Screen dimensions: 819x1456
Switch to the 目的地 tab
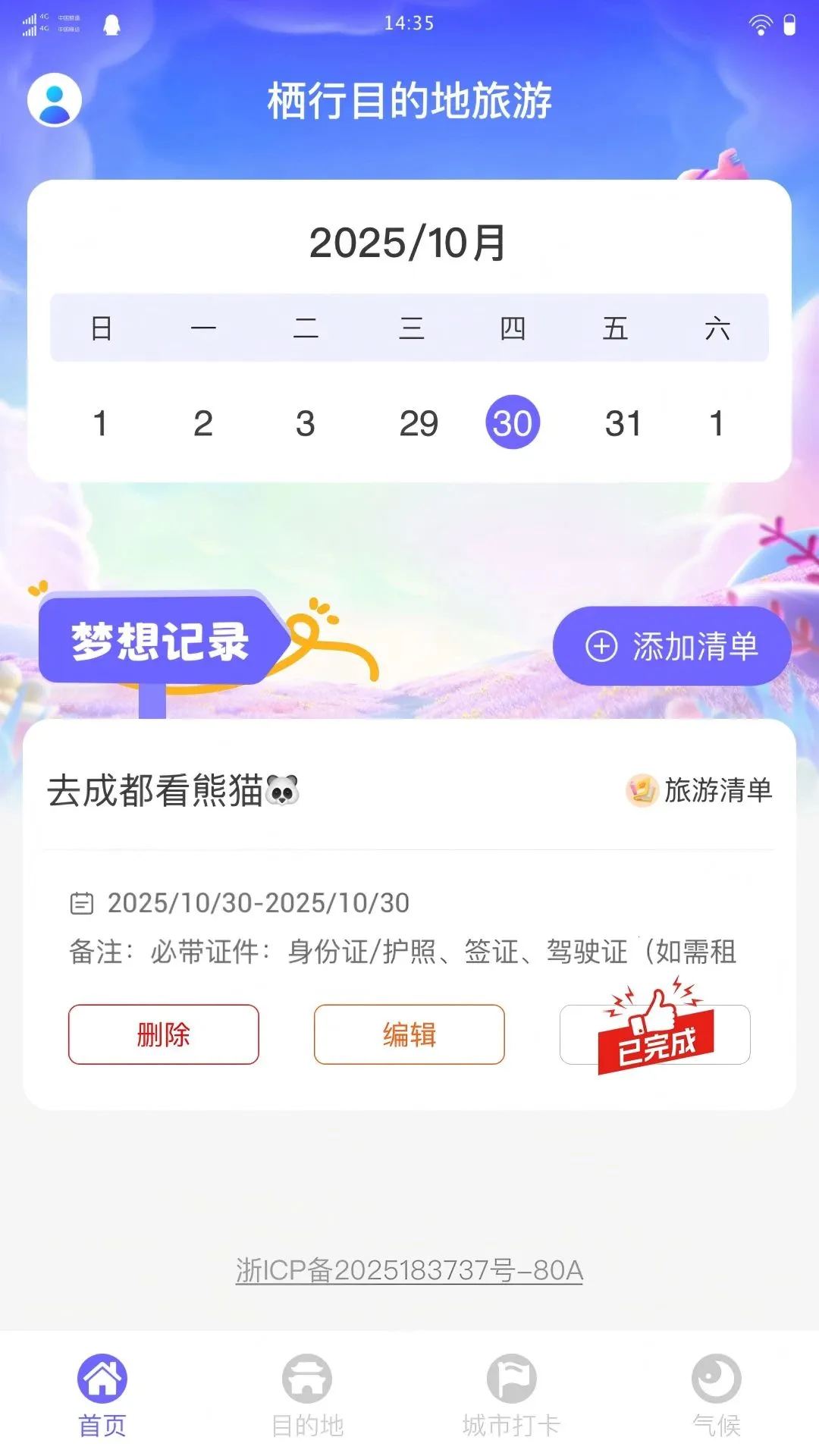click(307, 1395)
